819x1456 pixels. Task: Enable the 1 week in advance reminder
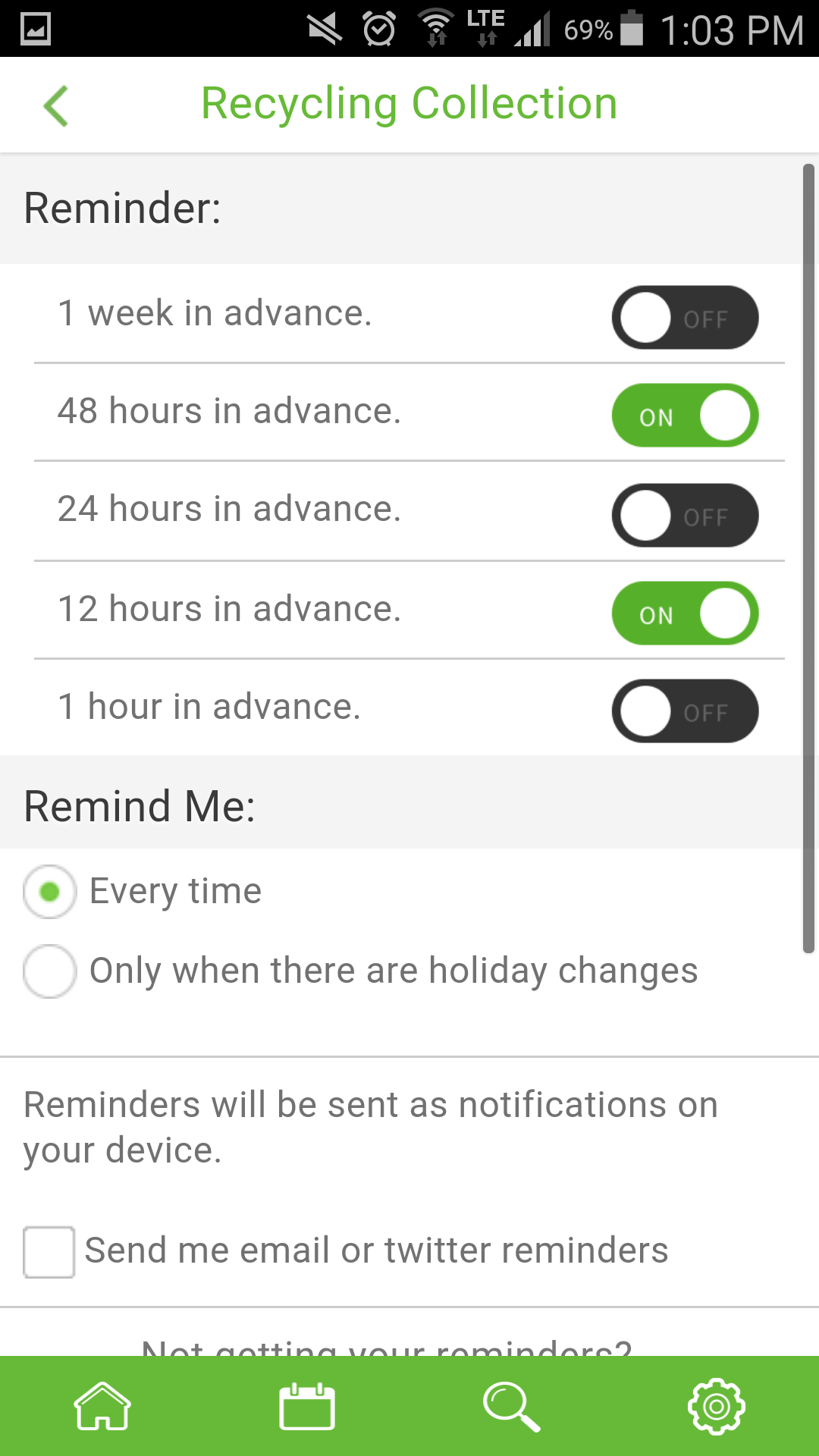(x=685, y=318)
